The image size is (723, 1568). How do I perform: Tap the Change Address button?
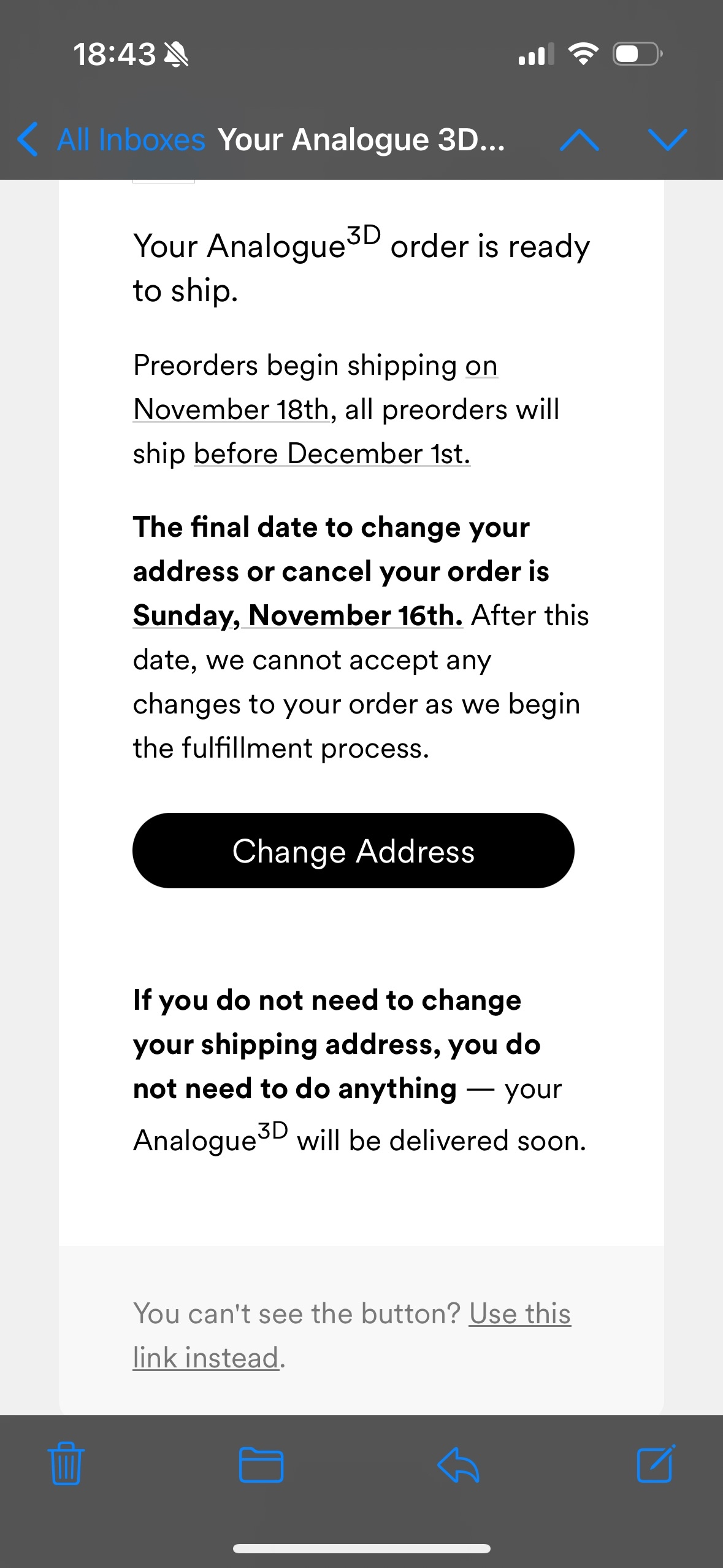(x=353, y=851)
